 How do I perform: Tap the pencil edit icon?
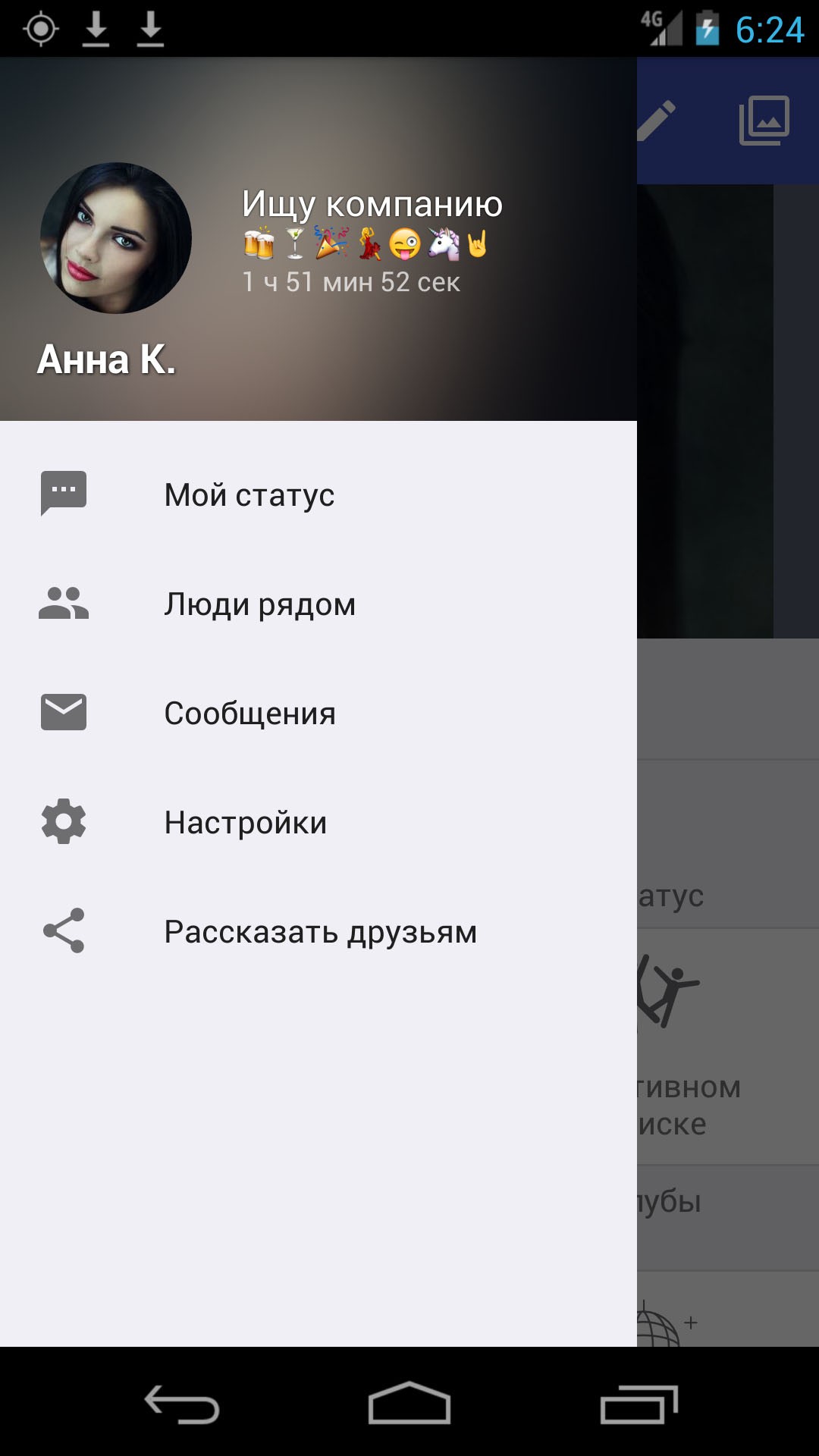click(x=655, y=121)
